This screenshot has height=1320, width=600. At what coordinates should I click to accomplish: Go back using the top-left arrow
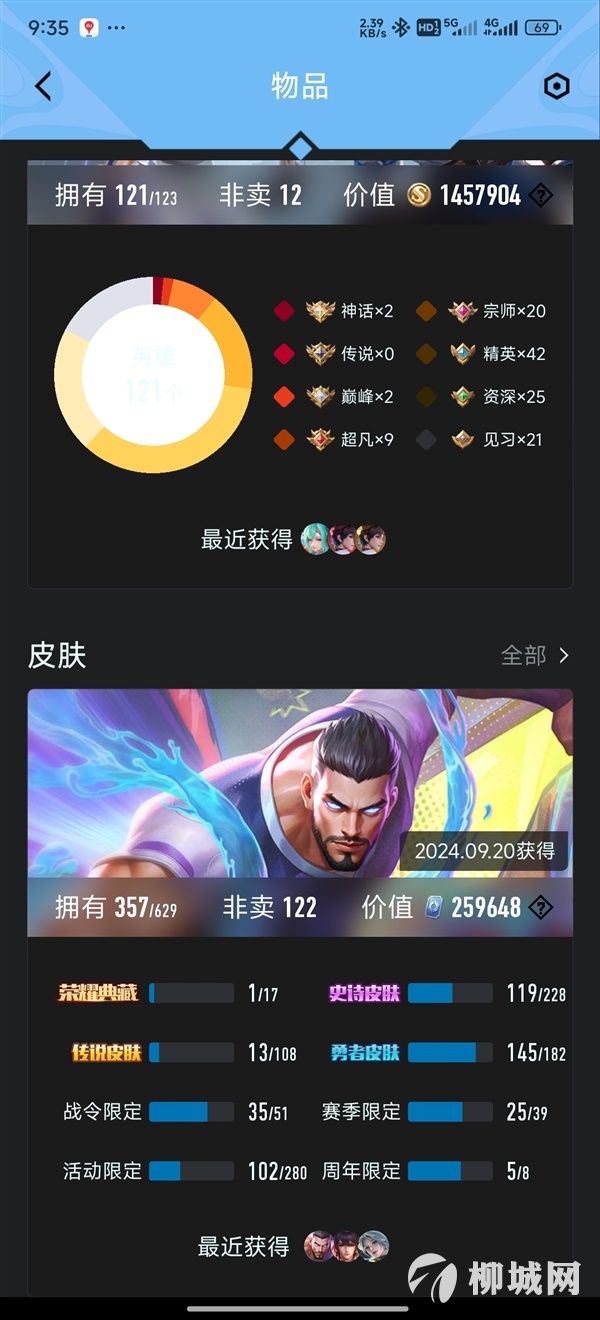(x=43, y=87)
